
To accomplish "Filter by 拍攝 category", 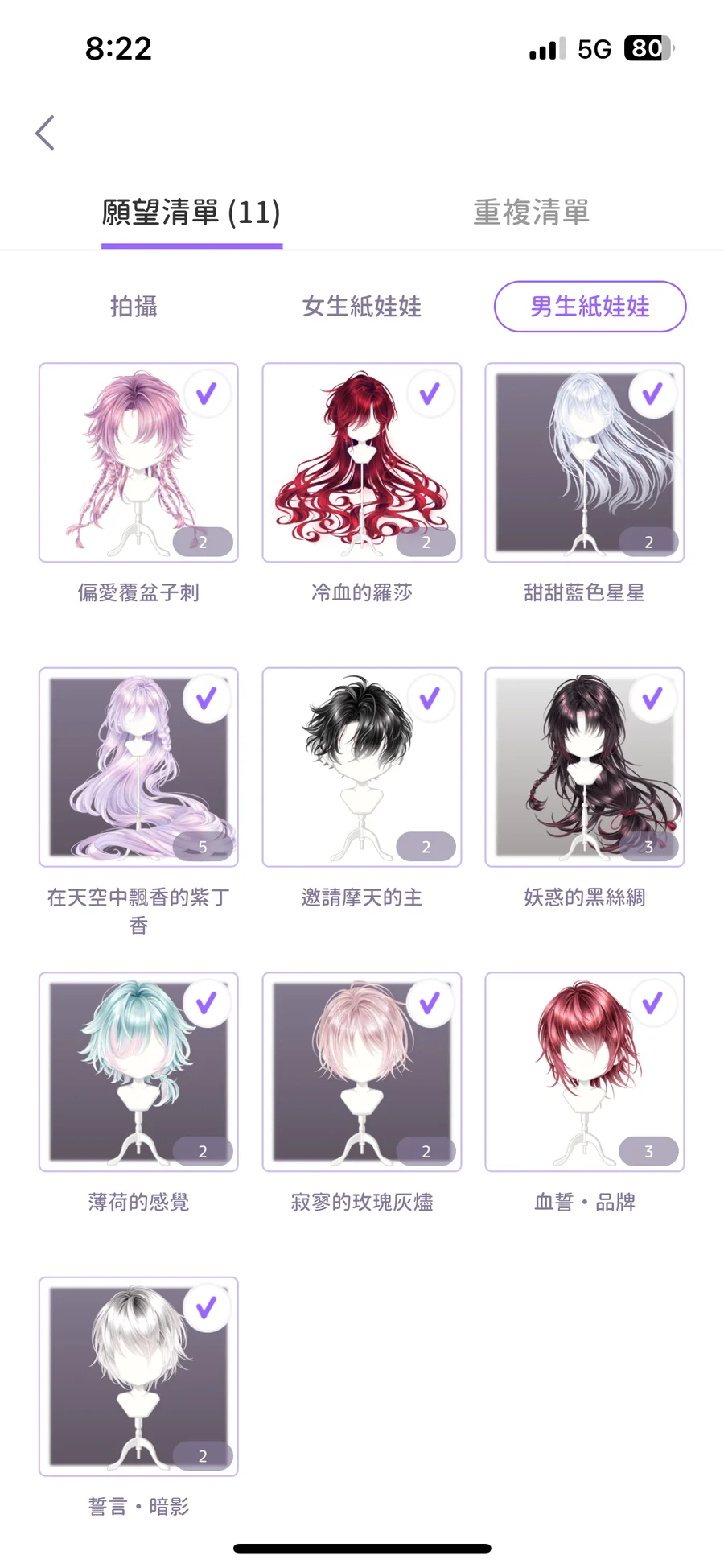I will click(134, 307).
